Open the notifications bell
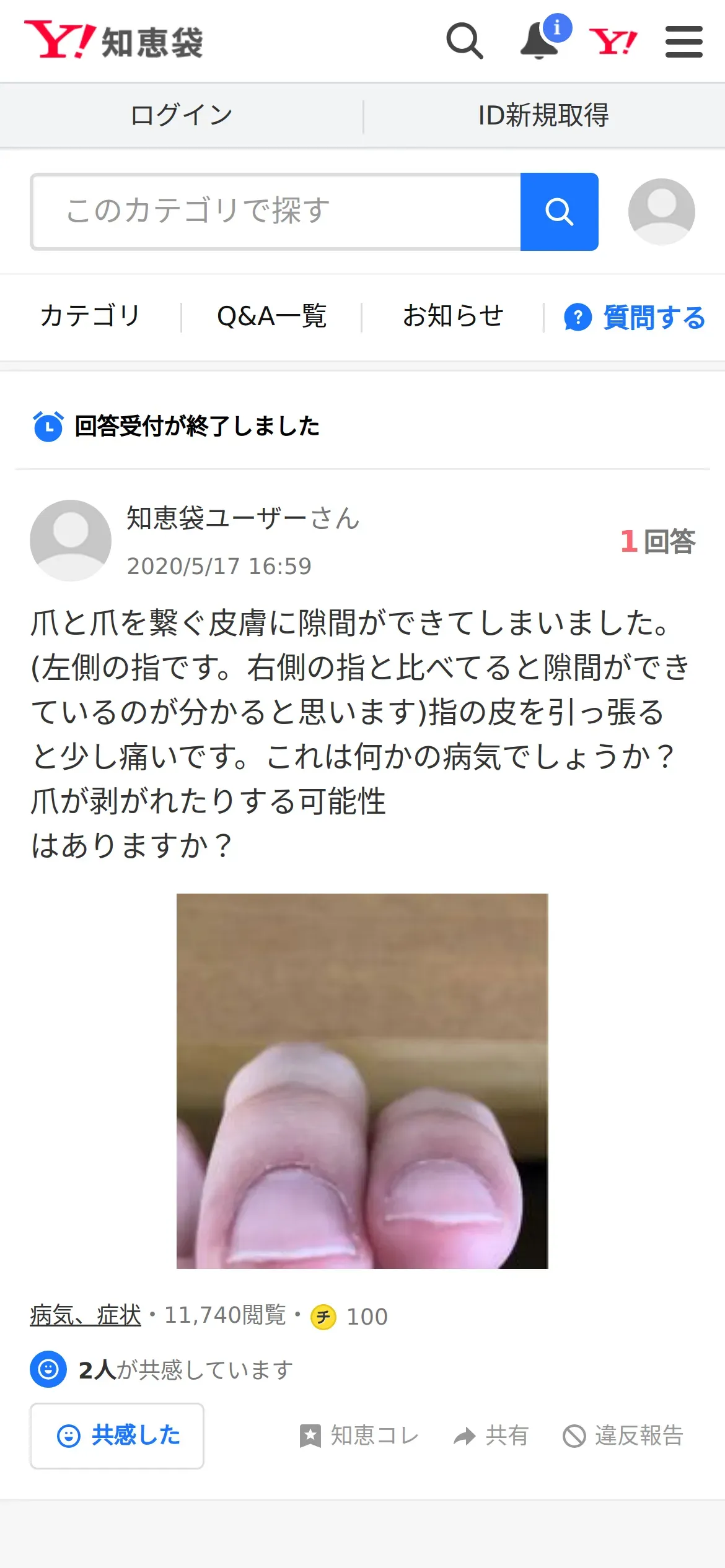 click(540, 41)
